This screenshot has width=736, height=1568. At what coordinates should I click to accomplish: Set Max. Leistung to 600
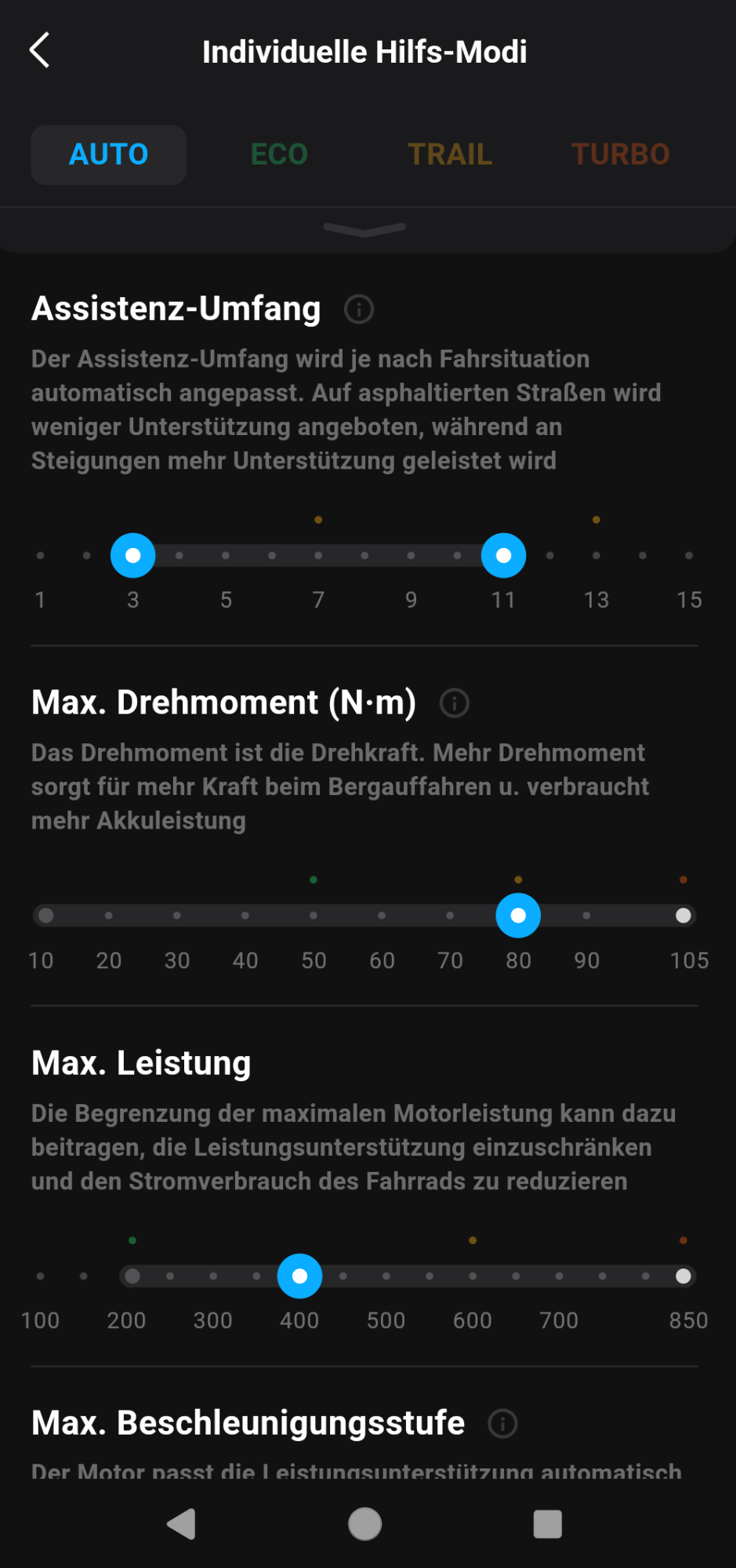473,1276
